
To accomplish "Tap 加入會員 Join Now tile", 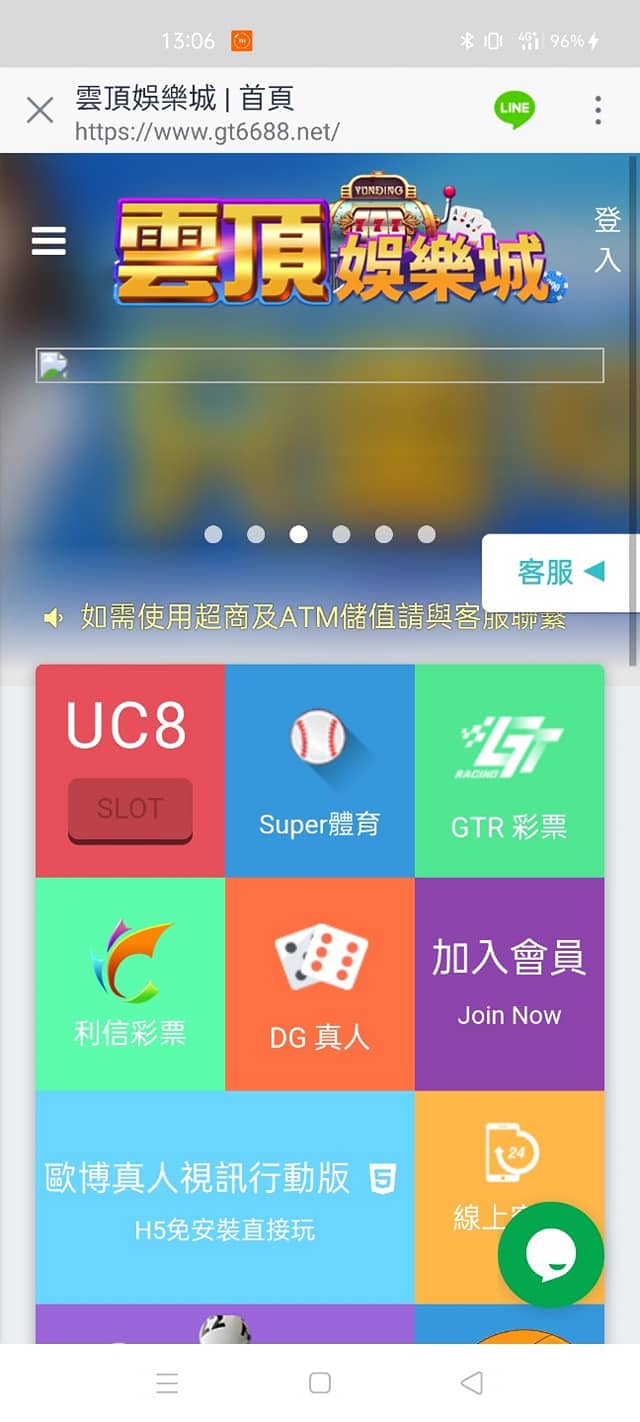I will (509, 983).
